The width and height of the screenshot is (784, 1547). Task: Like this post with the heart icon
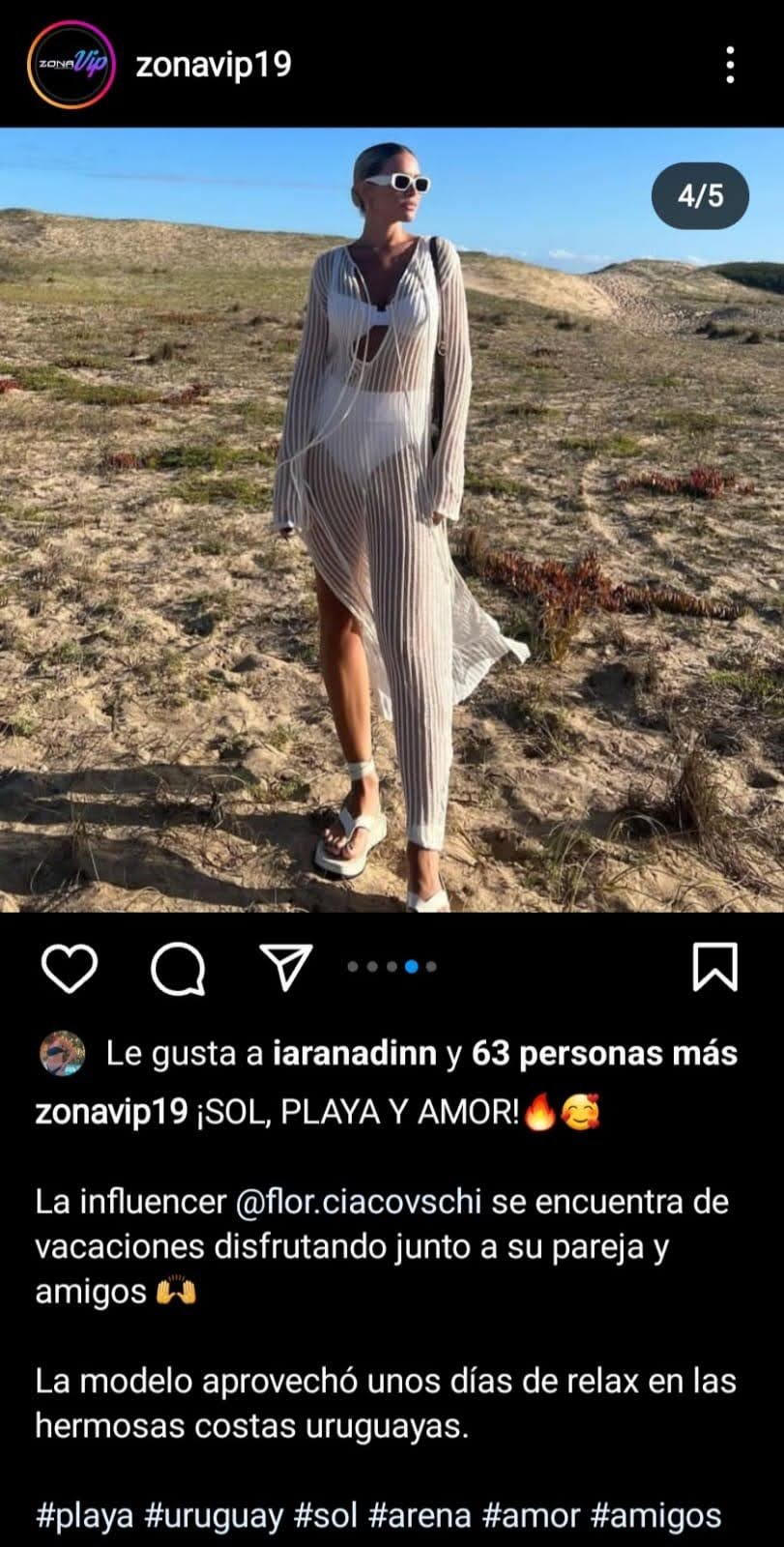click(x=71, y=968)
